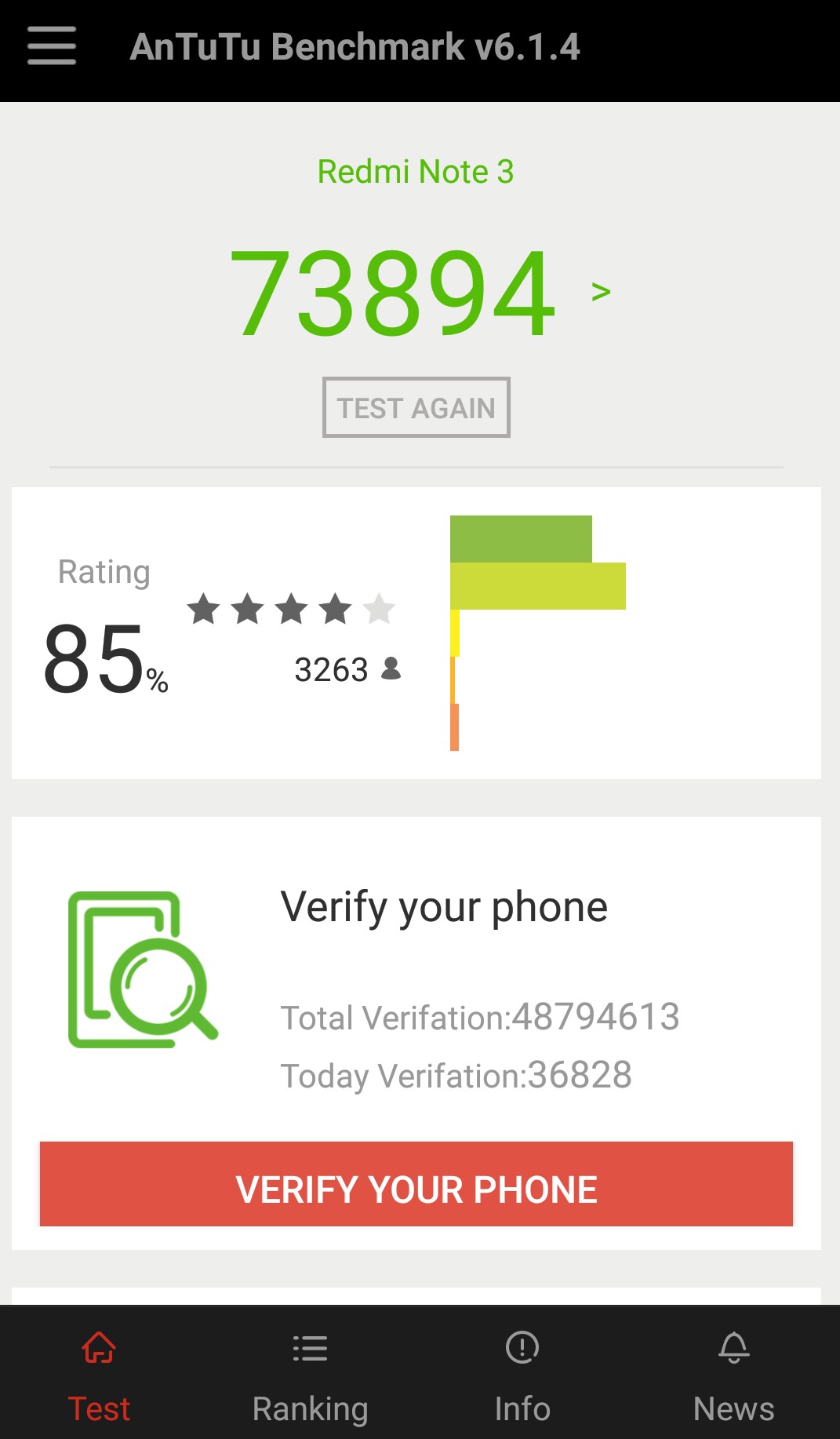Tap the red VERIFY YOUR PHONE button
840x1439 pixels.
click(x=416, y=1184)
